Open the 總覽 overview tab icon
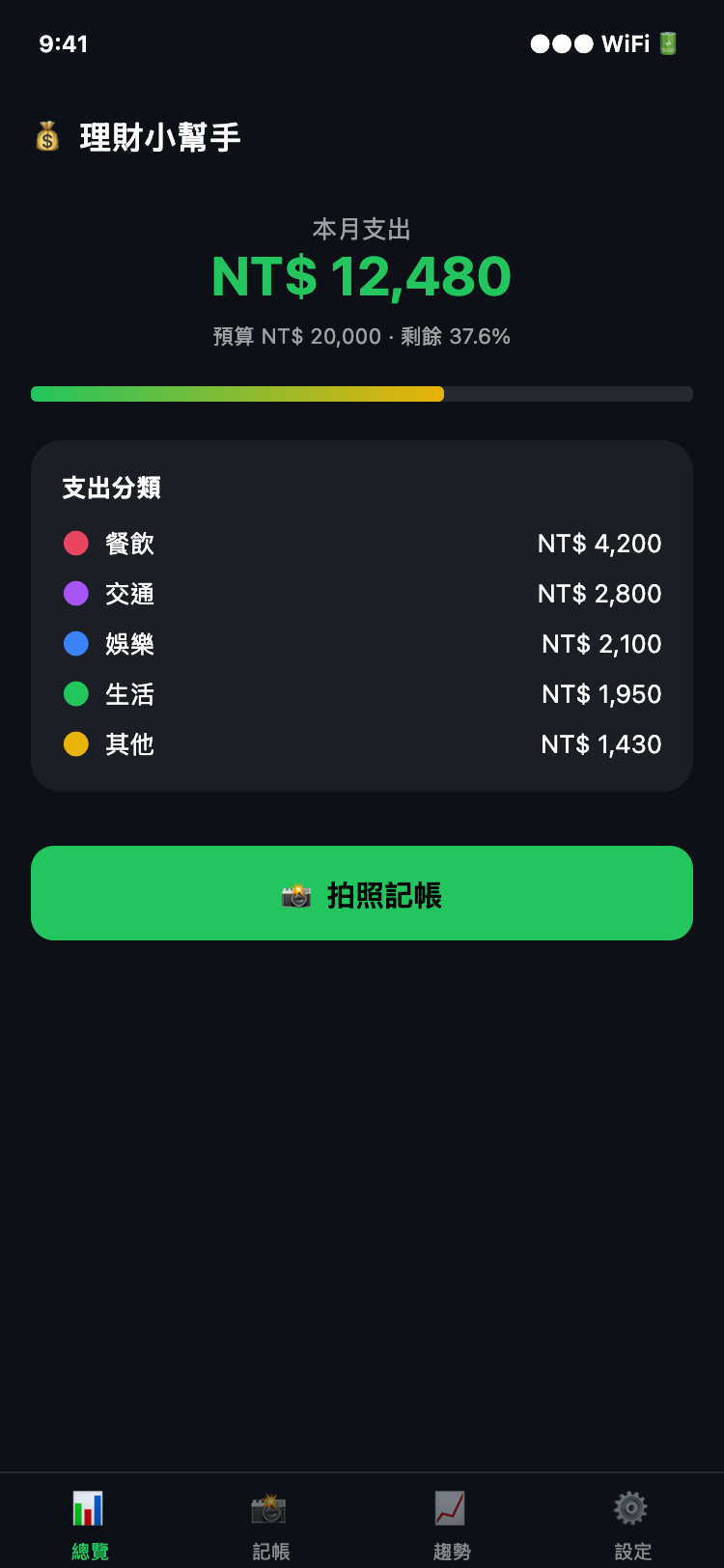724x1568 pixels. coord(86,1508)
